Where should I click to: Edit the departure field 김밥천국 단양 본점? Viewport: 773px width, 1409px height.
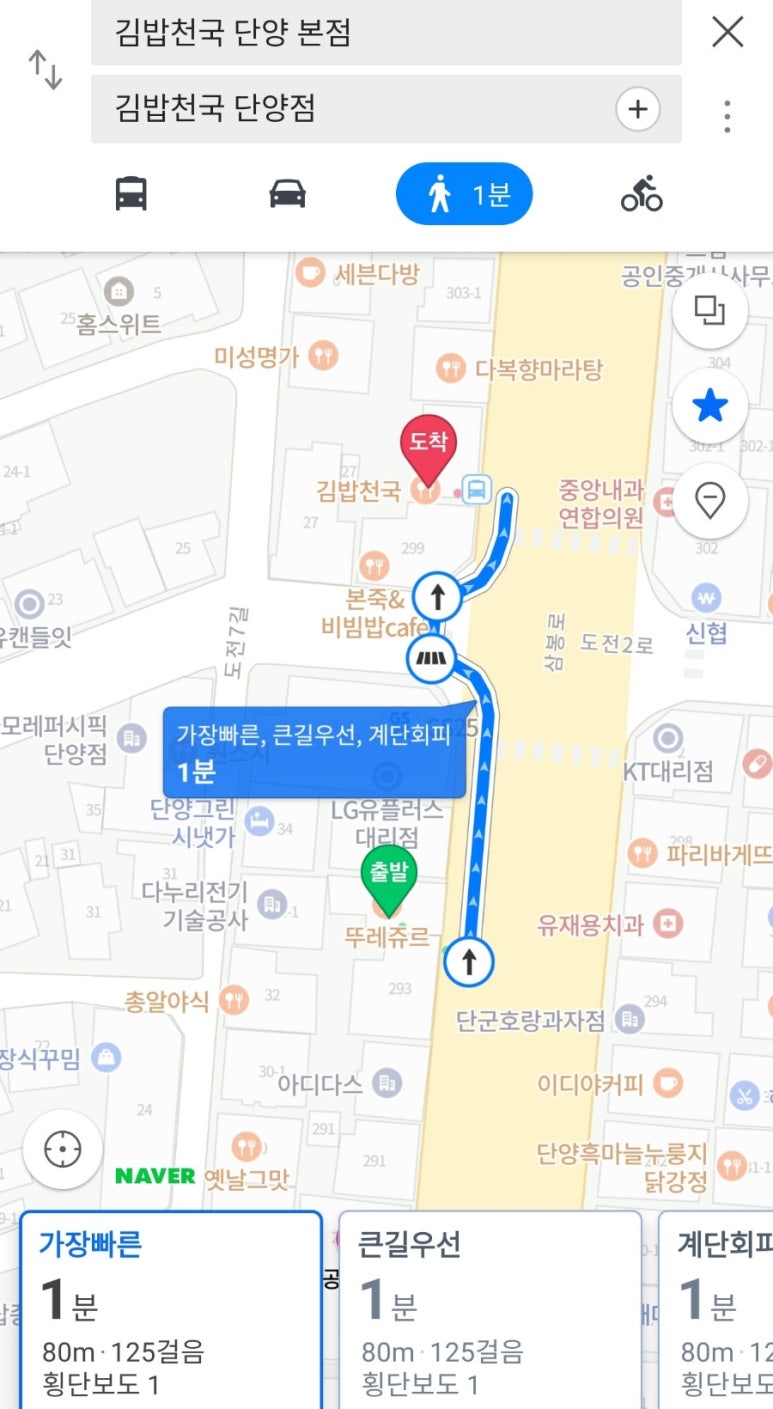click(385, 33)
